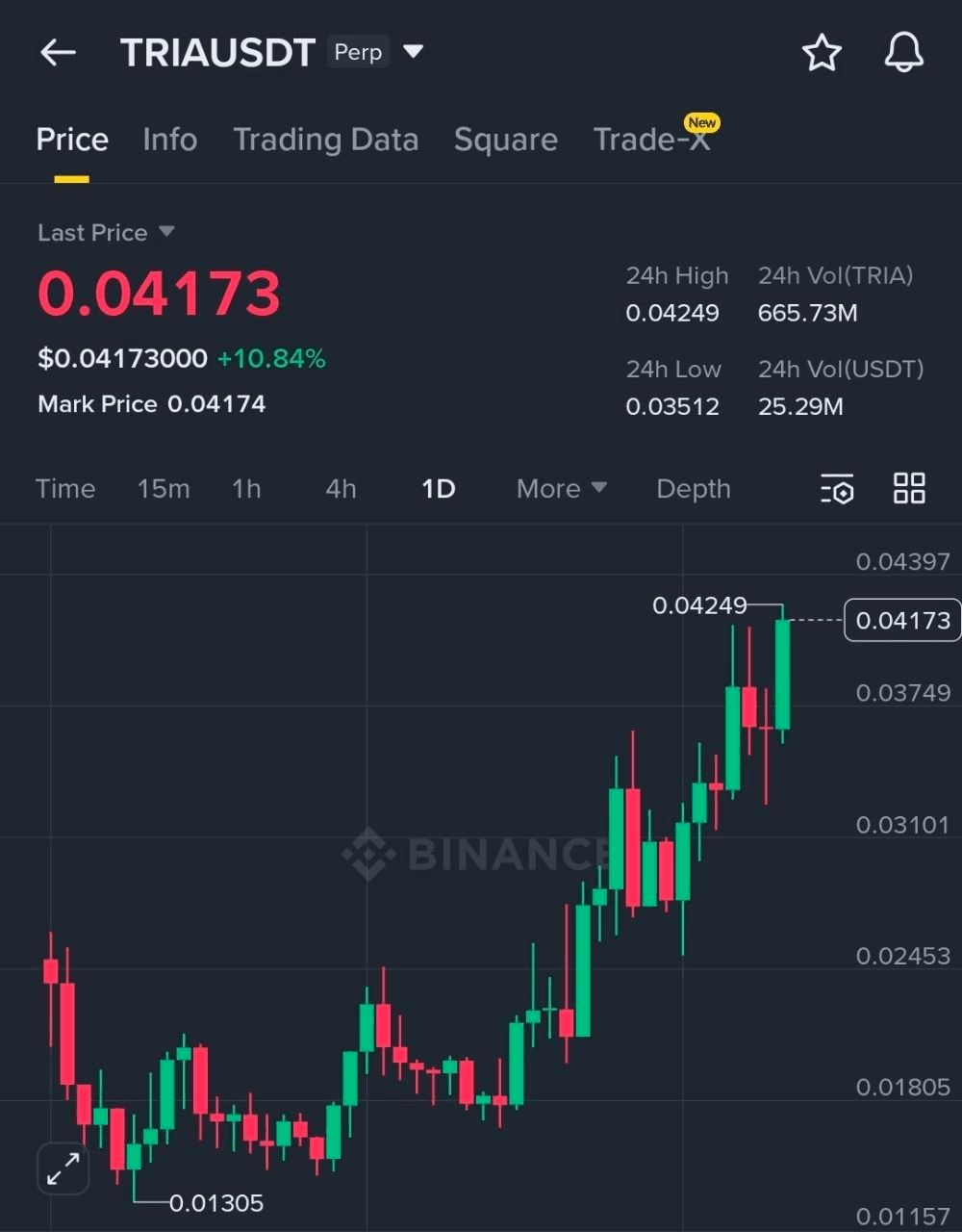The height and width of the screenshot is (1232, 962).
Task: Open chart indicator settings icon
Action: [837, 489]
